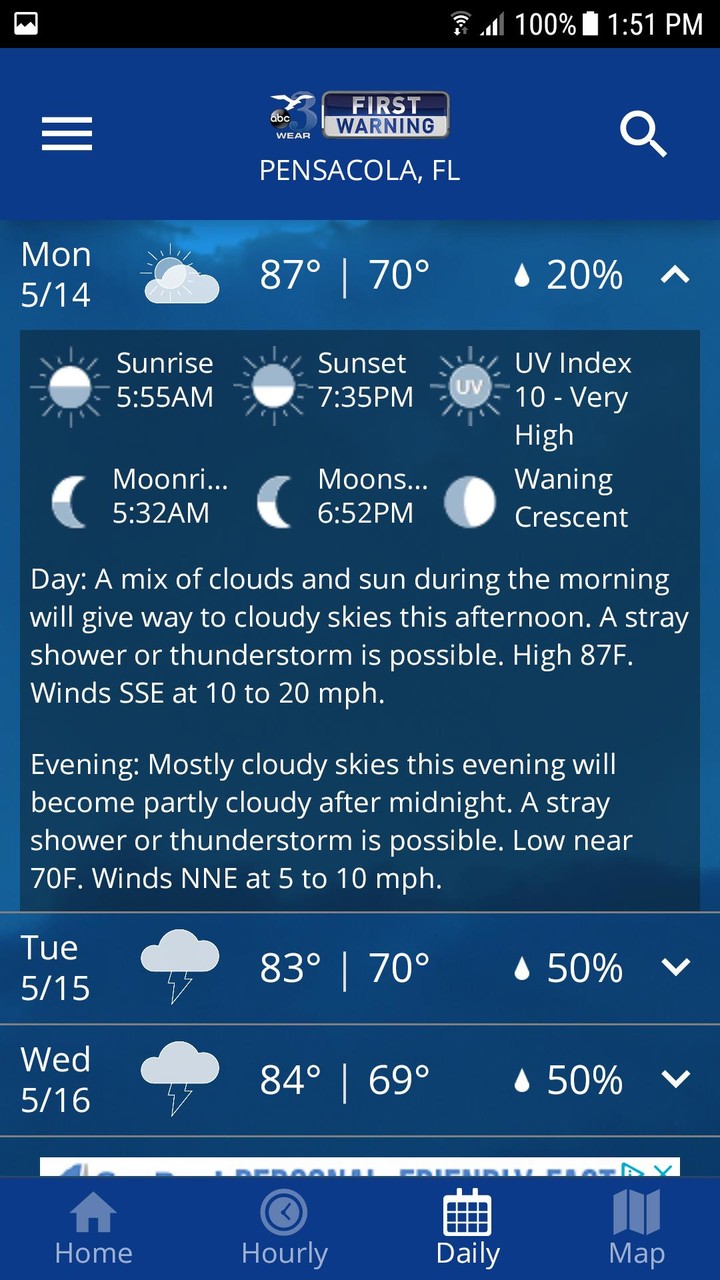The image size is (720, 1280).
Task: Tap the Hourly clock icon
Action: [x=283, y=1210]
